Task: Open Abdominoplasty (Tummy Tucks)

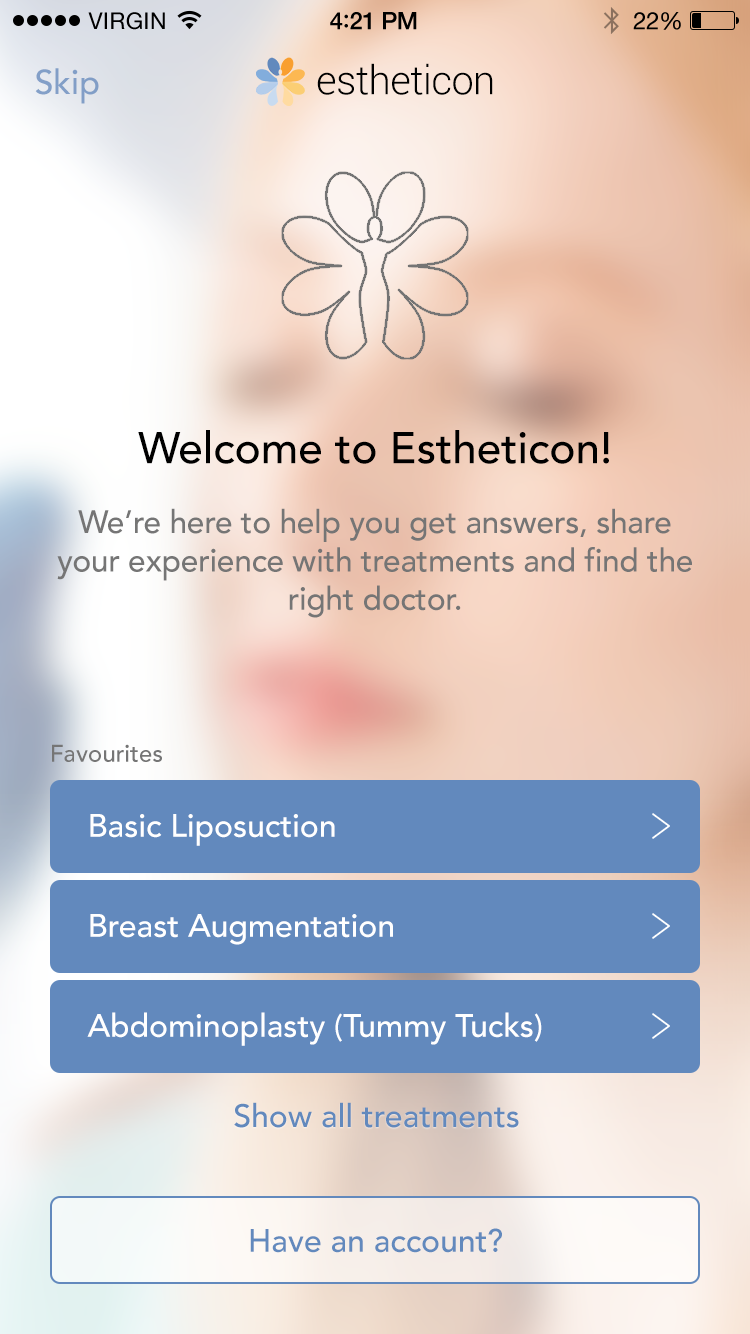Action: pos(375,1026)
